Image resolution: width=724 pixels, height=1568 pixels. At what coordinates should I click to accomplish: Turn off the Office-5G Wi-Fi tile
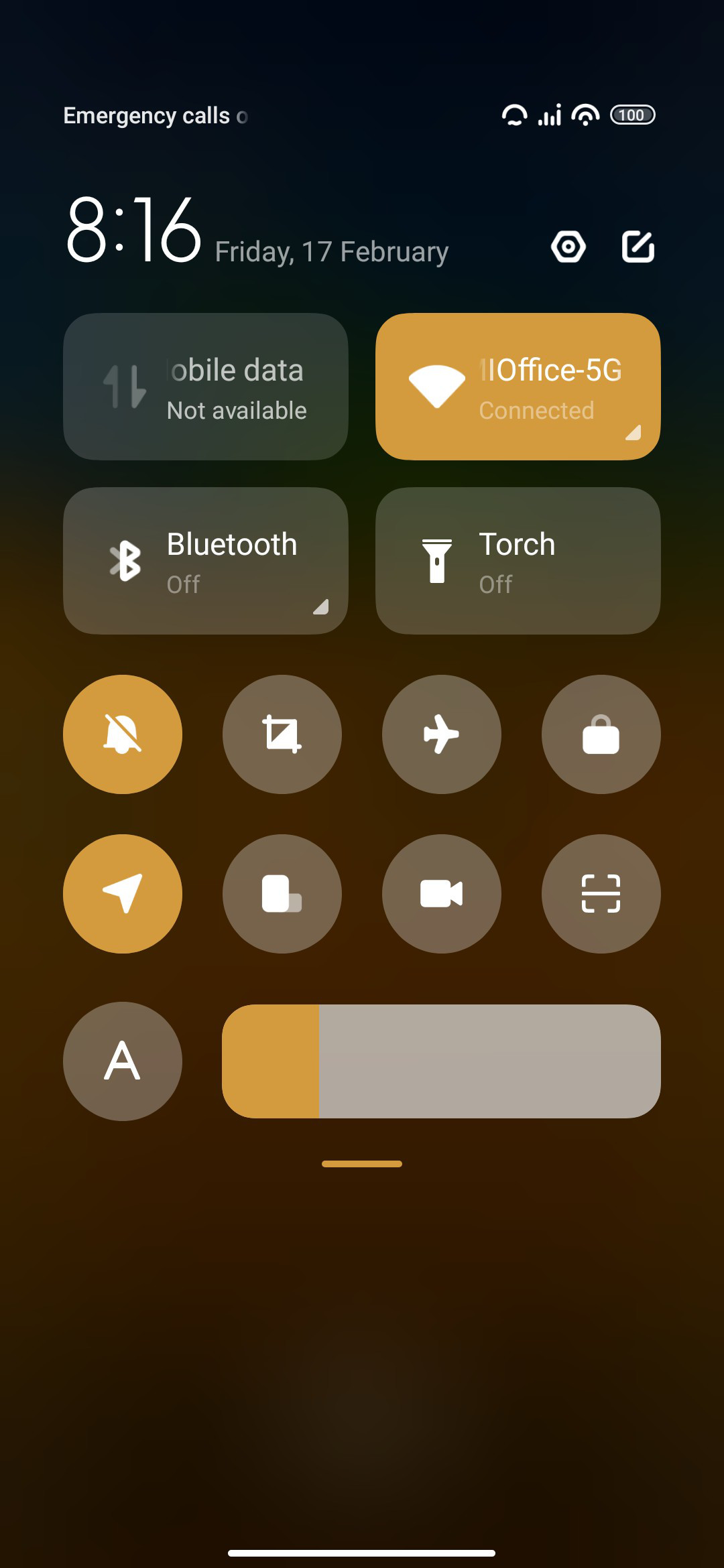(518, 387)
